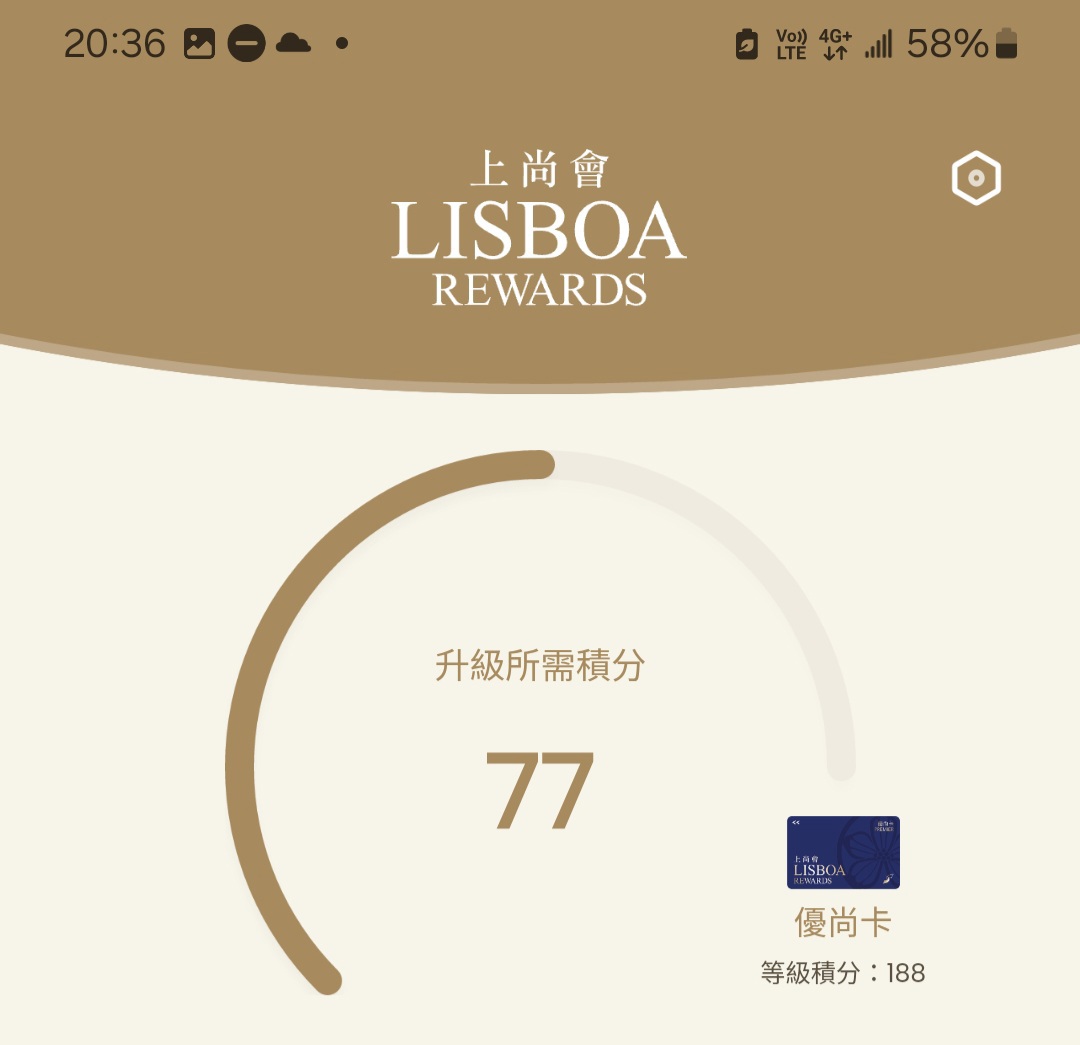1080x1045 pixels.
Task: Open the 優尚卡 membership card
Action: point(843,852)
